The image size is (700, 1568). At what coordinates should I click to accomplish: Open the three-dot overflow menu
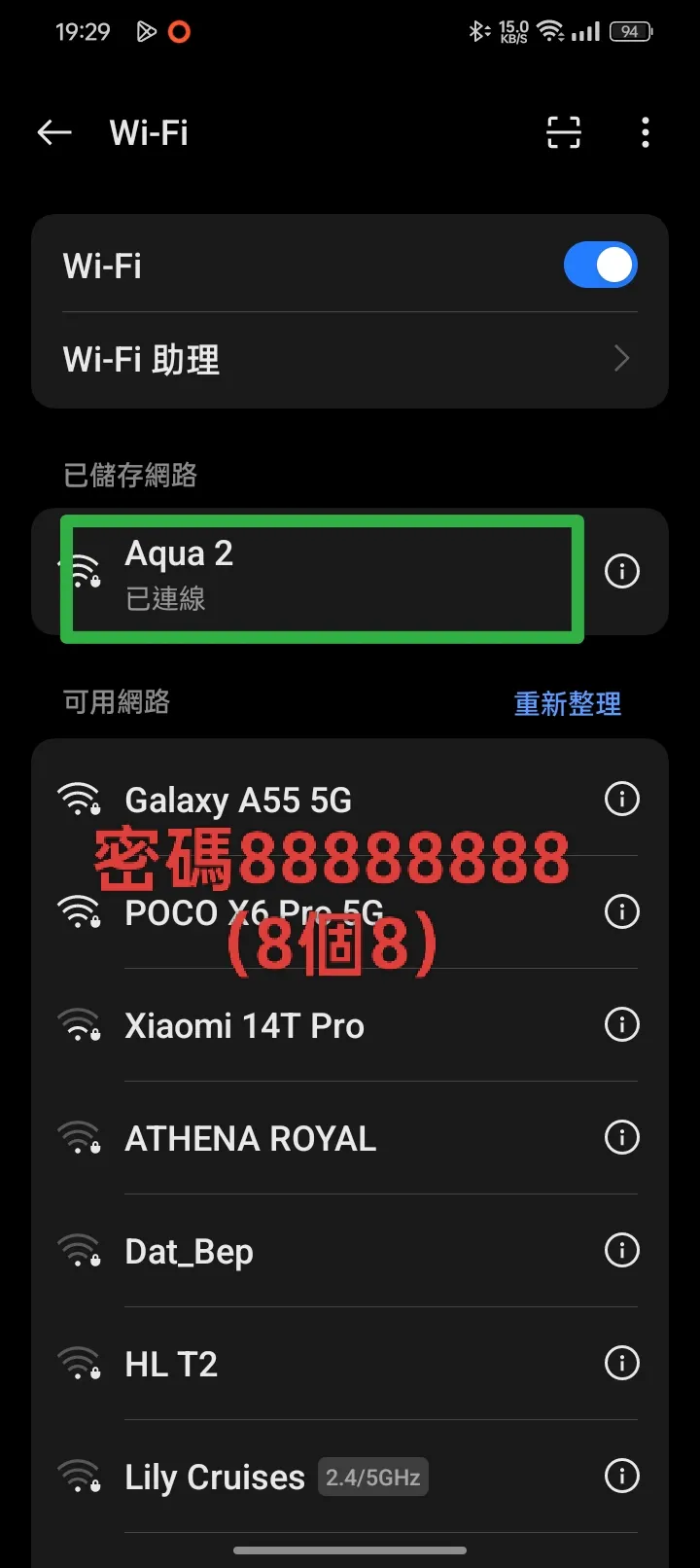click(645, 132)
